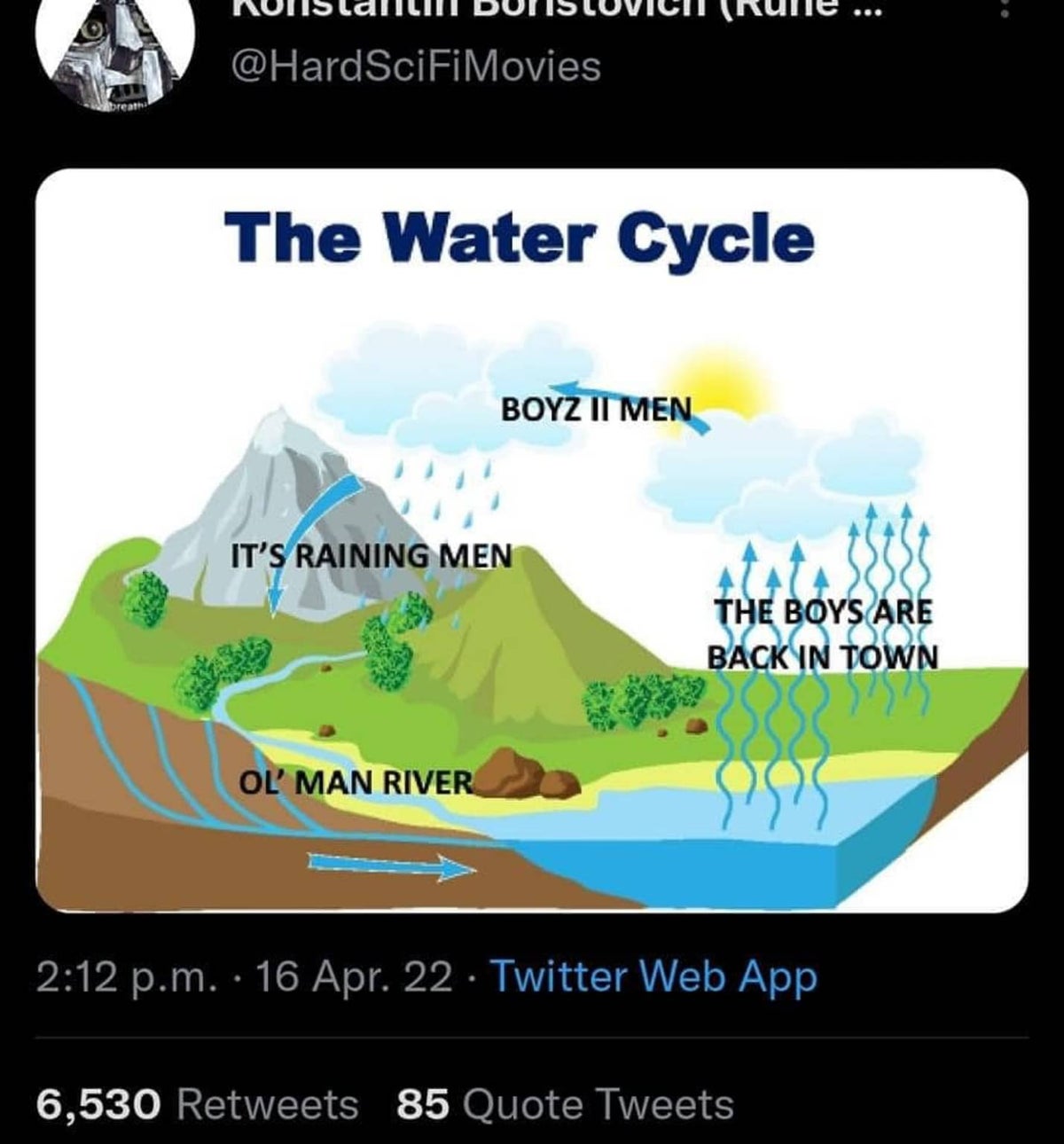
Task: Click the '16 Apr. 22' timestamp
Action: (353, 978)
